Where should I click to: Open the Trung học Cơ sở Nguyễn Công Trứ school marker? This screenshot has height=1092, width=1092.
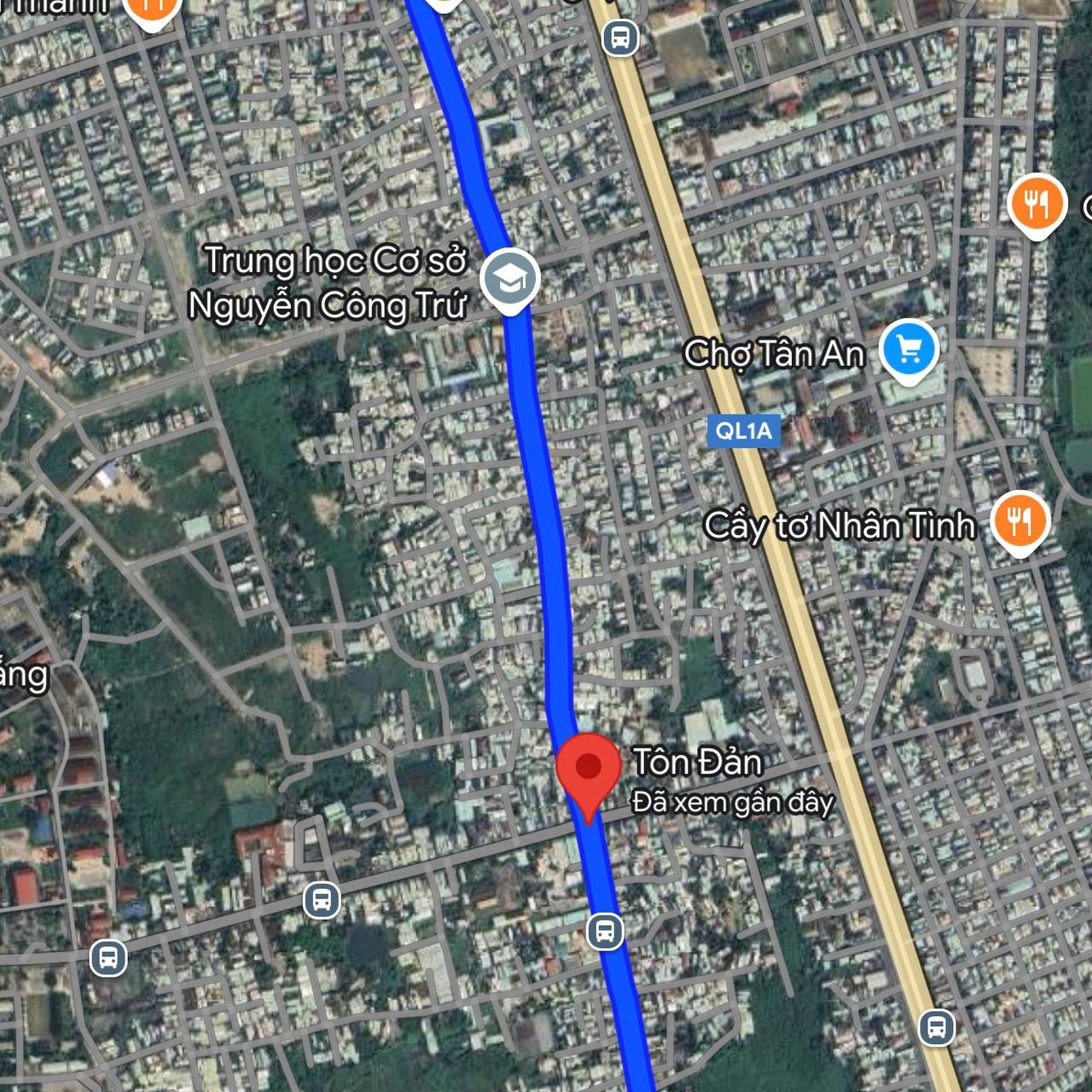[509, 279]
